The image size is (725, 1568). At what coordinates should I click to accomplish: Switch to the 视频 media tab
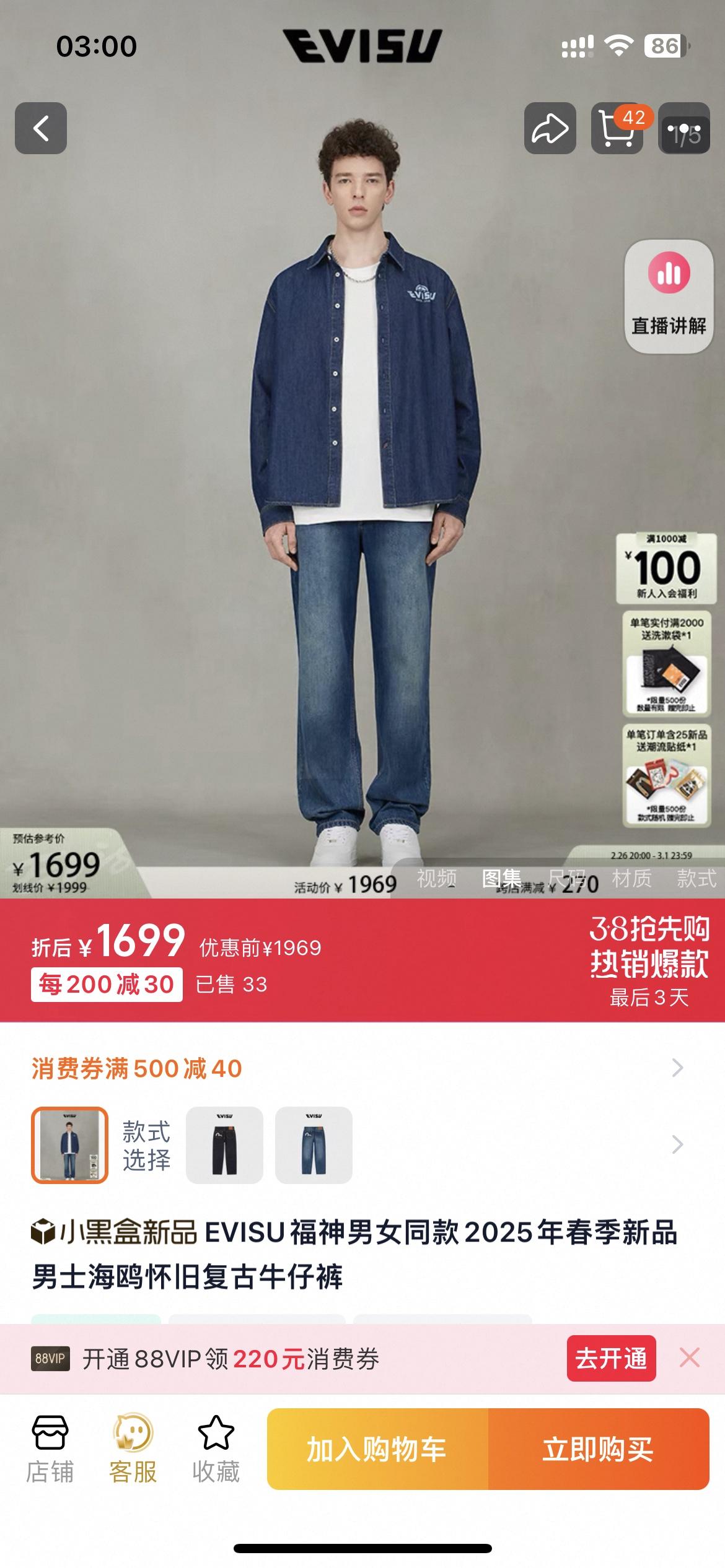tap(436, 878)
